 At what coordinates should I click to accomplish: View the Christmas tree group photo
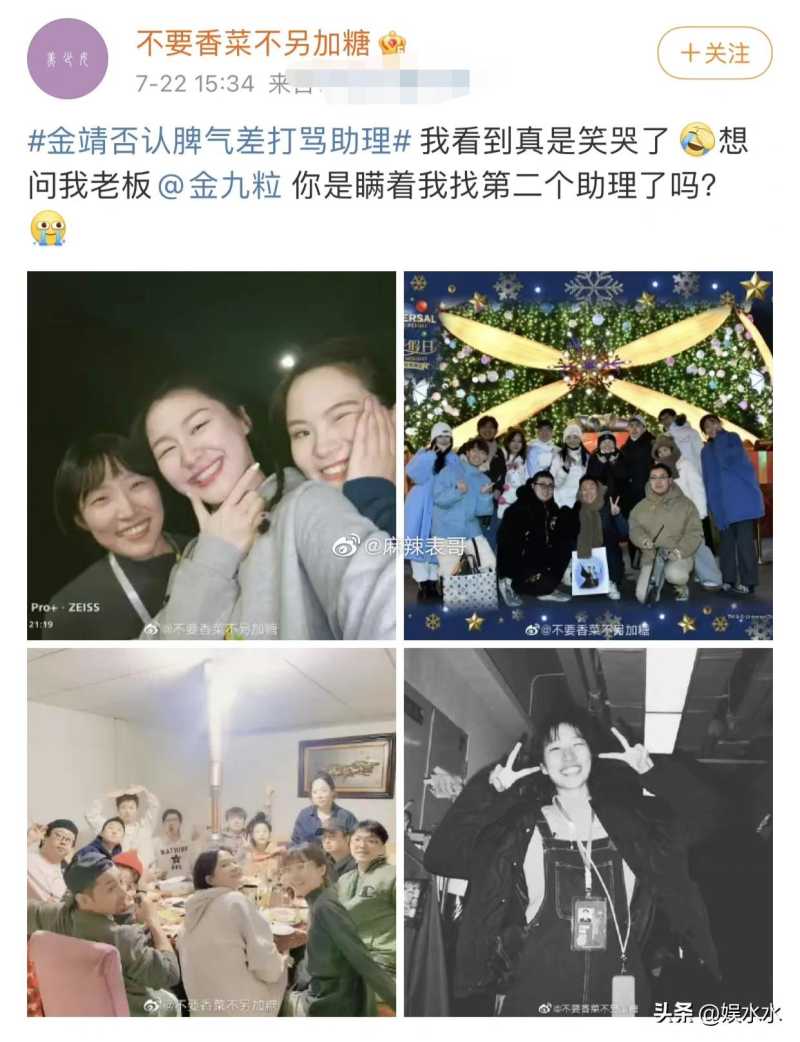[x=588, y=456]
